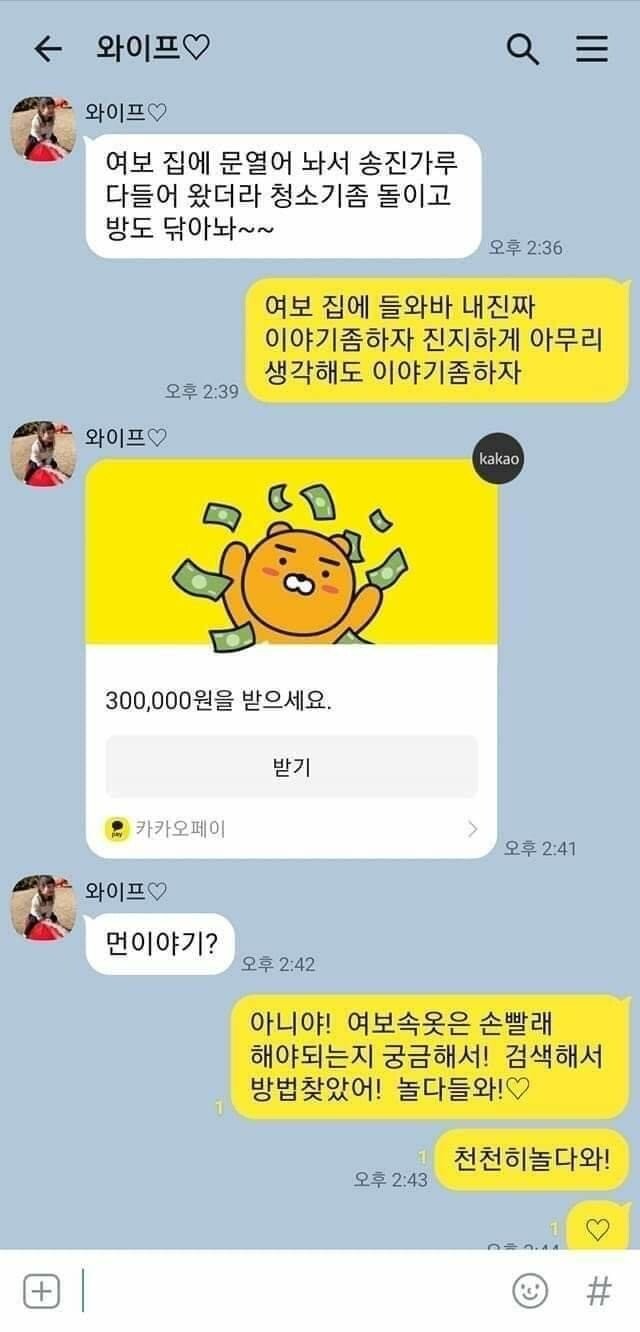
Task: Tap the hashtag search icon
Action: 598,1291
